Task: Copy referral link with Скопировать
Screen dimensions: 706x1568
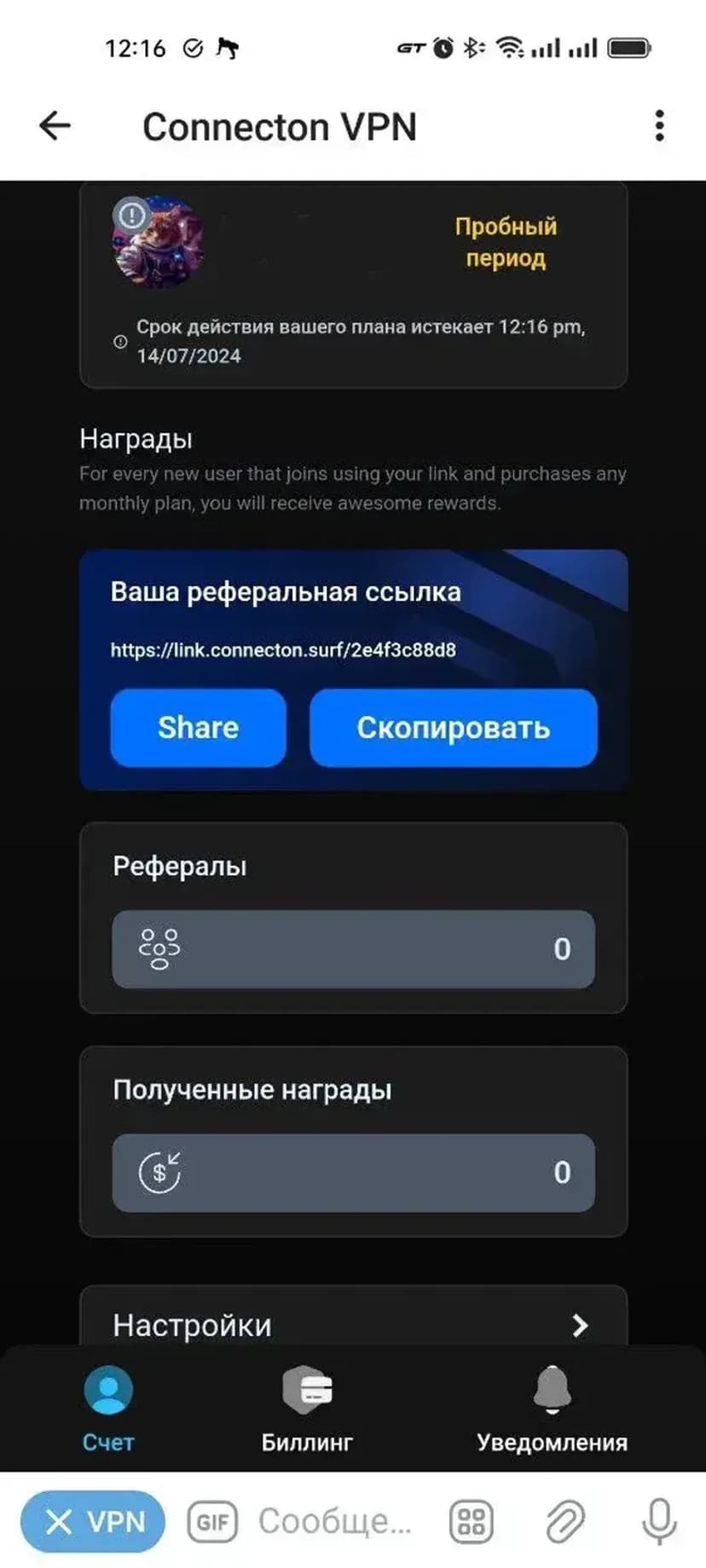Action: [453, 728]
